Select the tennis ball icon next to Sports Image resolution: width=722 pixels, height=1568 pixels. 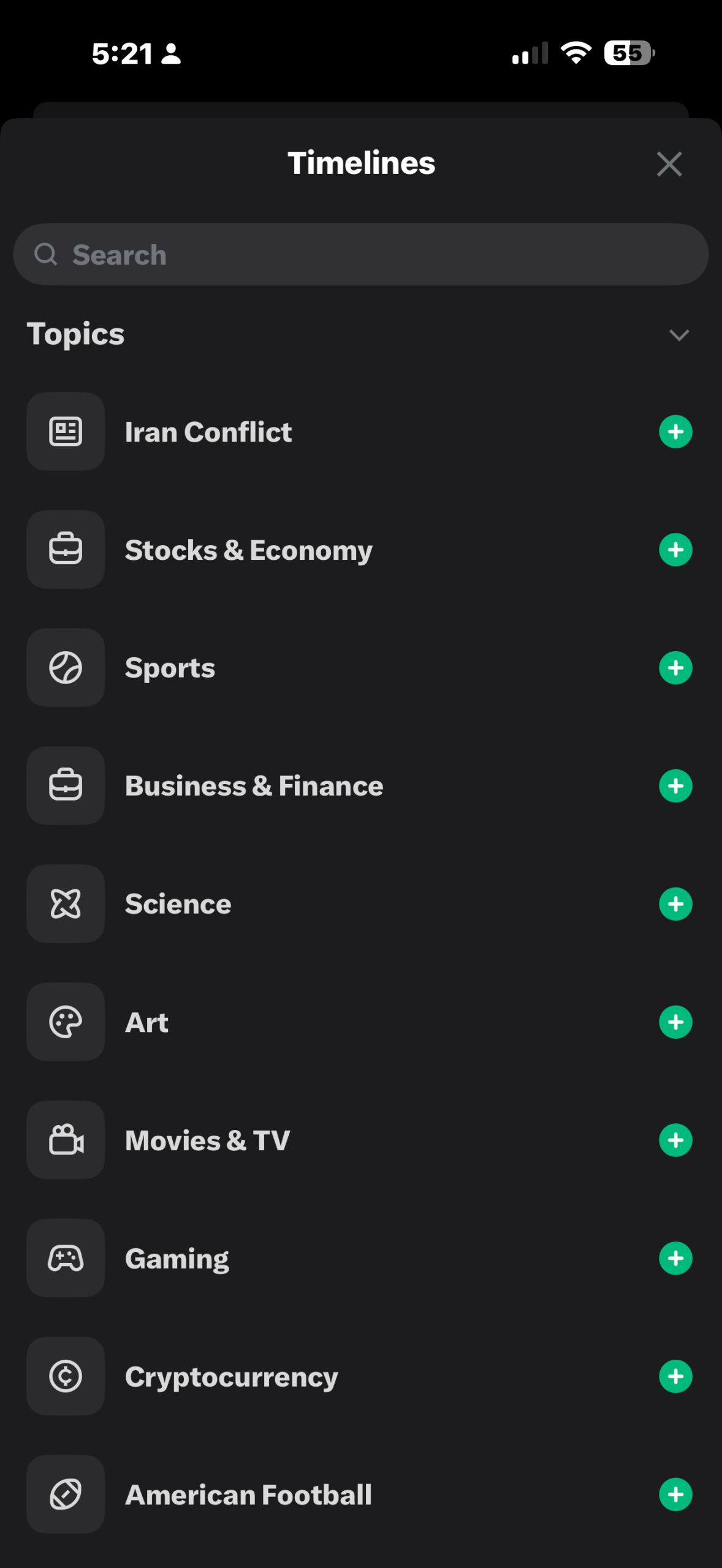tap(65, 668)
